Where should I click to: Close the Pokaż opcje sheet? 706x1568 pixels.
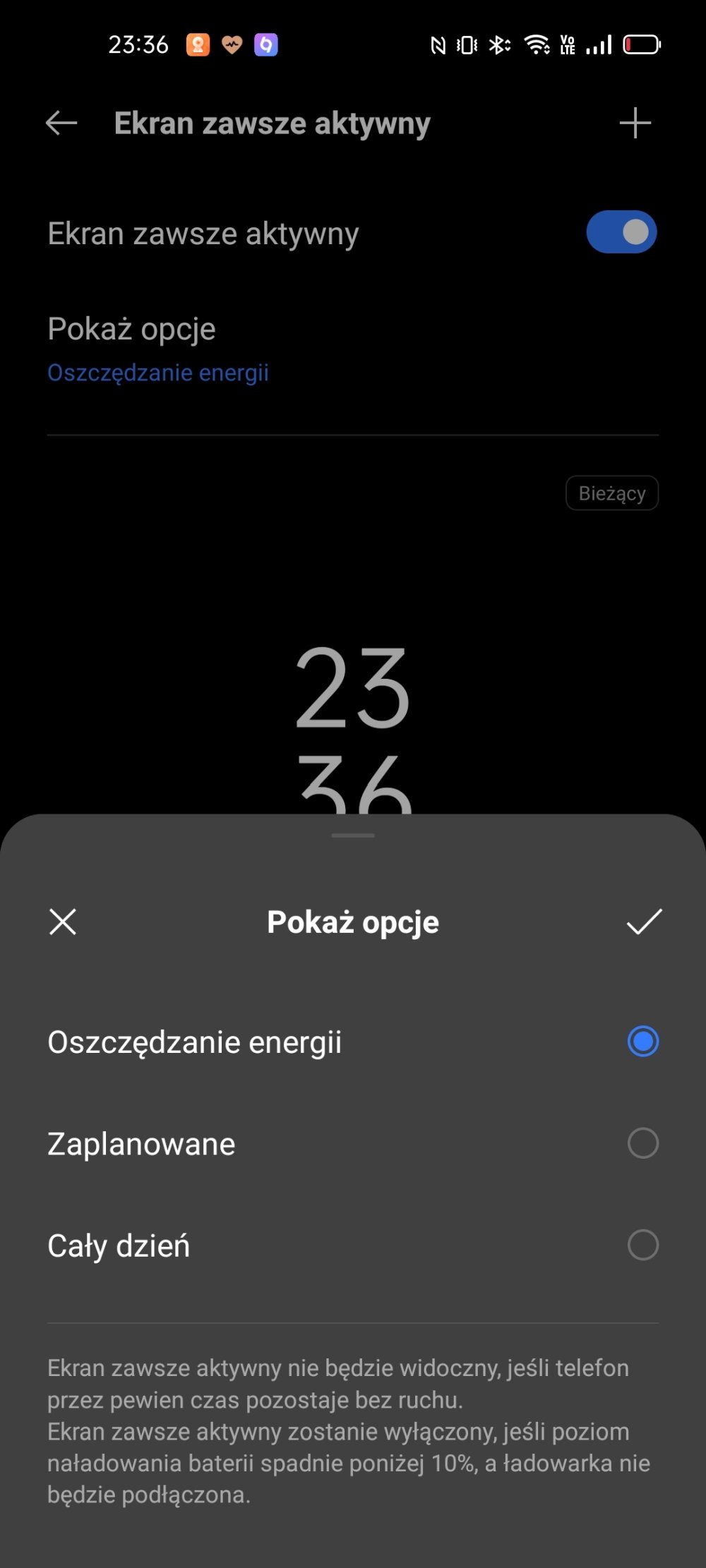(x=63, y=922)
